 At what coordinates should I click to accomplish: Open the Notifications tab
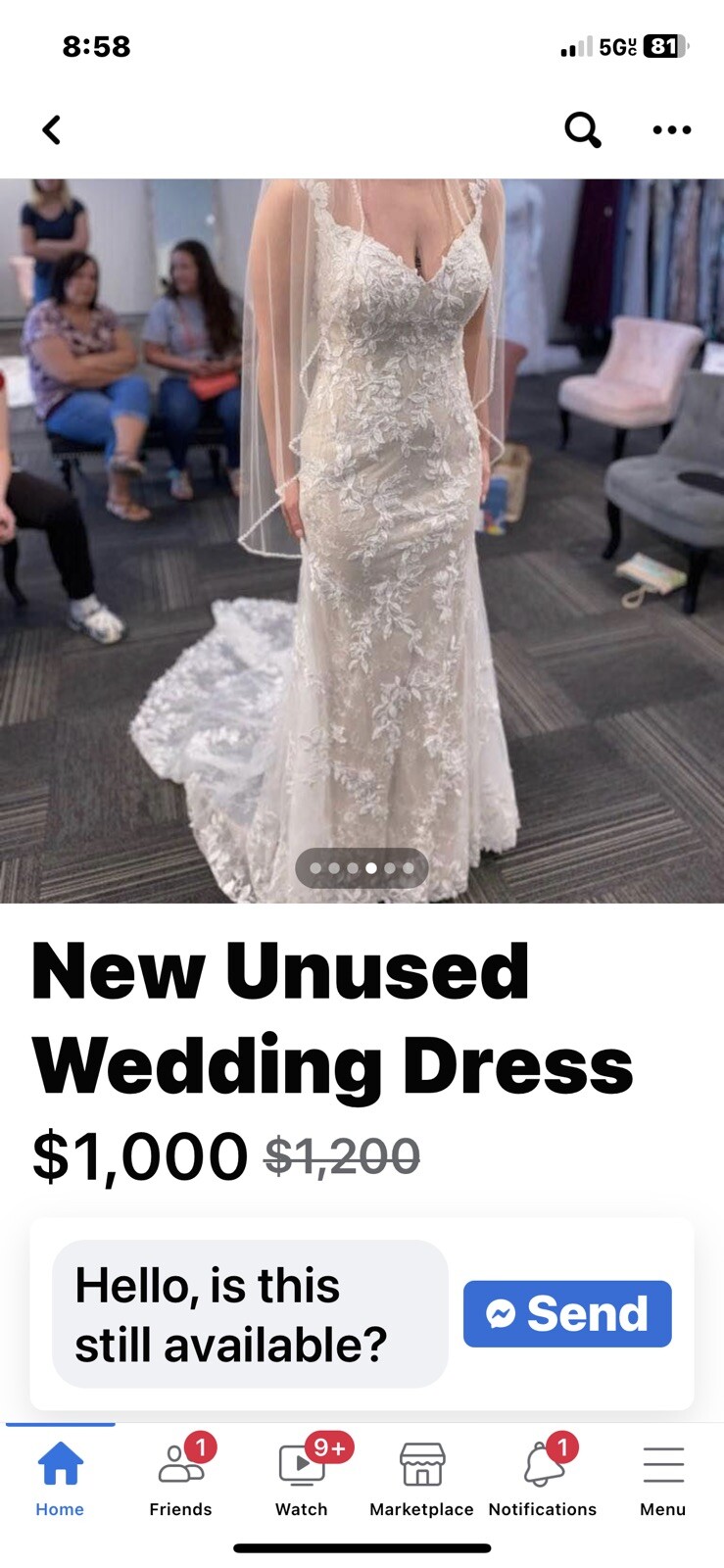click(542, 1480)
